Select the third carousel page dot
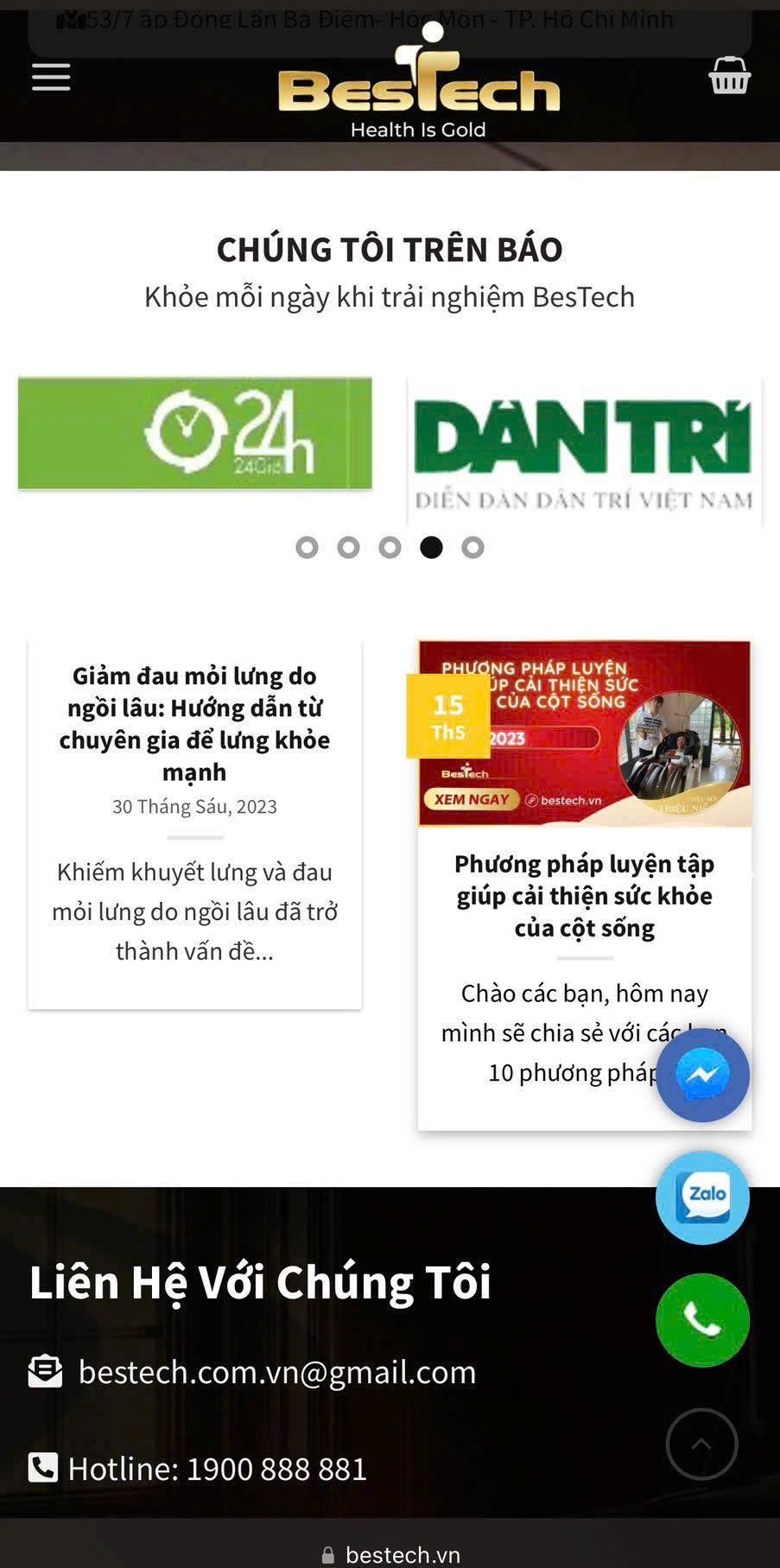780x1568 pixels. [390, 548]
